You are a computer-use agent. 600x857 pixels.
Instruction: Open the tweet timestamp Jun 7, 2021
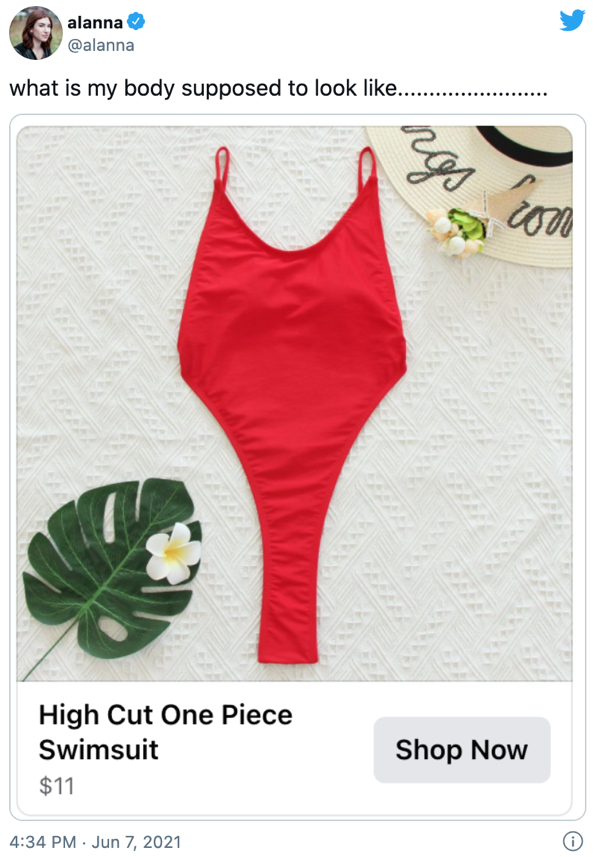(97, 840)
